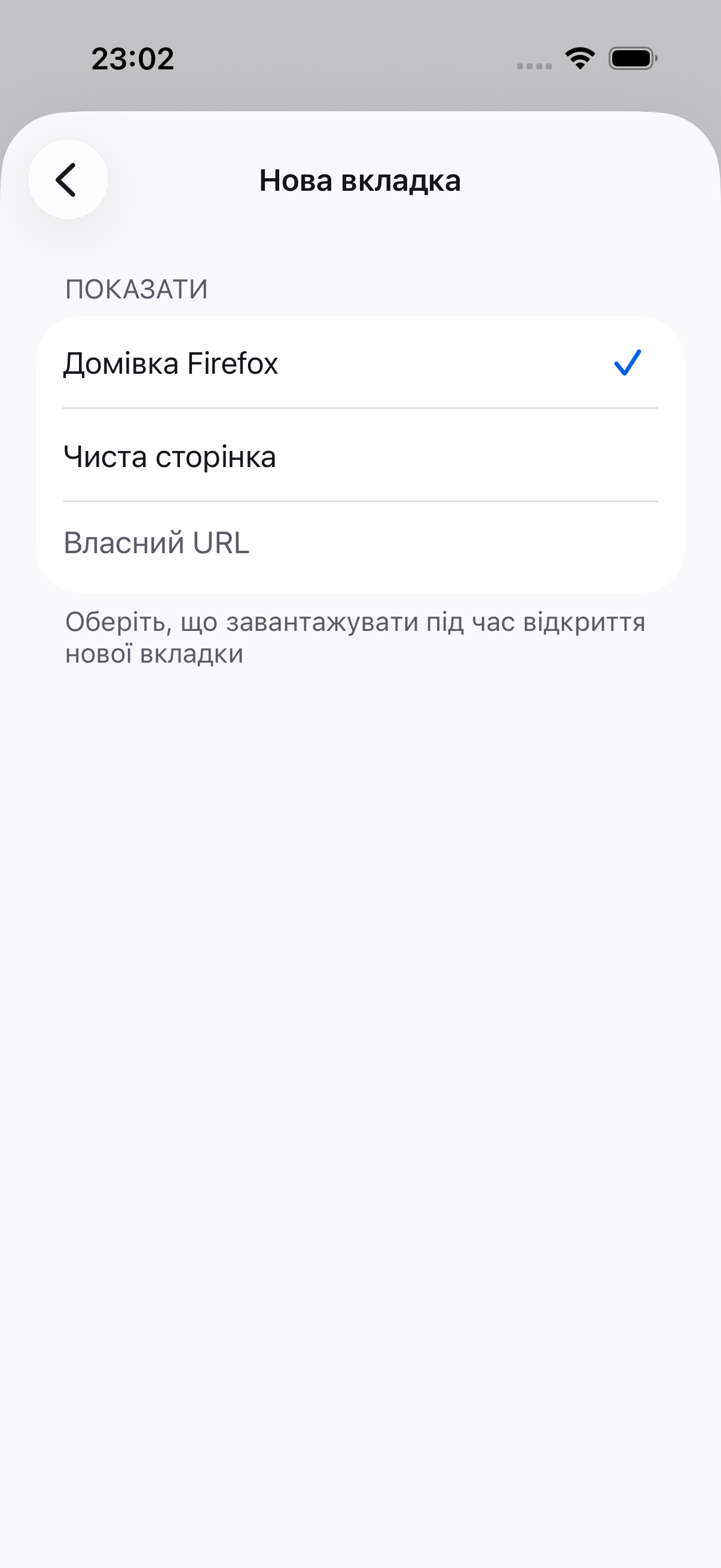721x1568 pixels.
Task: Tap the Власний URL field
Action: 360,543
